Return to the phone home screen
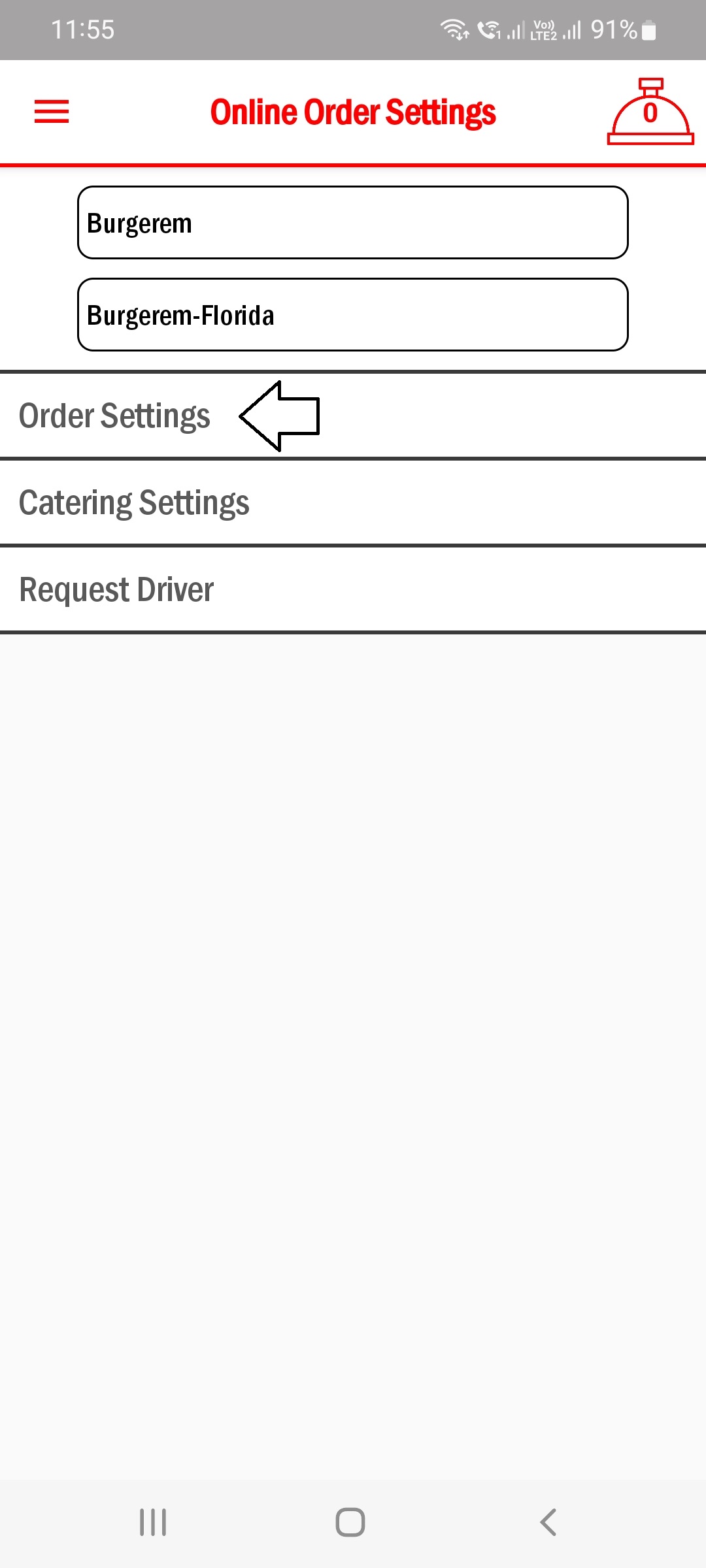Screen dimensions: 706x1568 [350, 1522]
